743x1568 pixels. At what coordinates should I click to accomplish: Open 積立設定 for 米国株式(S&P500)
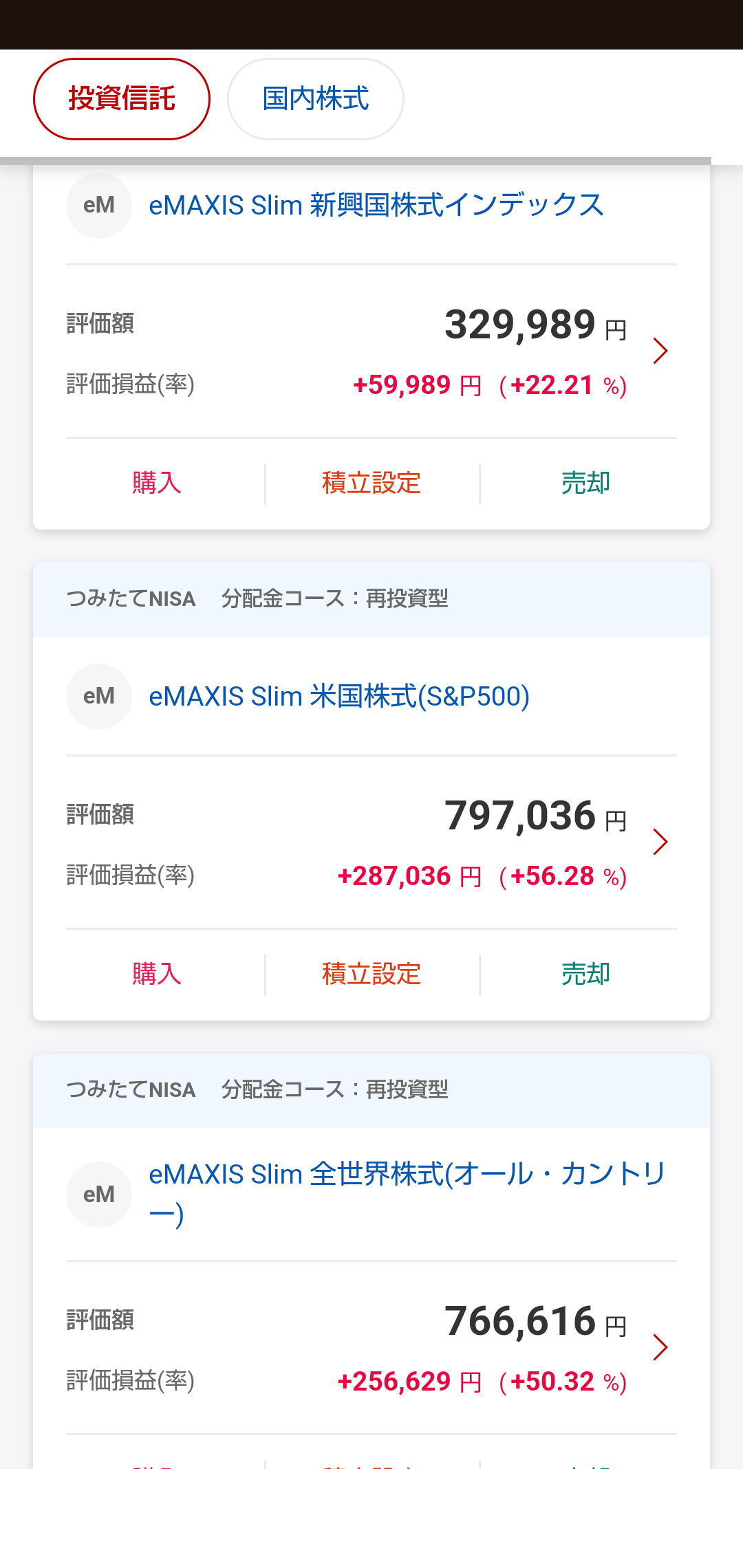(x=371, y=974)
